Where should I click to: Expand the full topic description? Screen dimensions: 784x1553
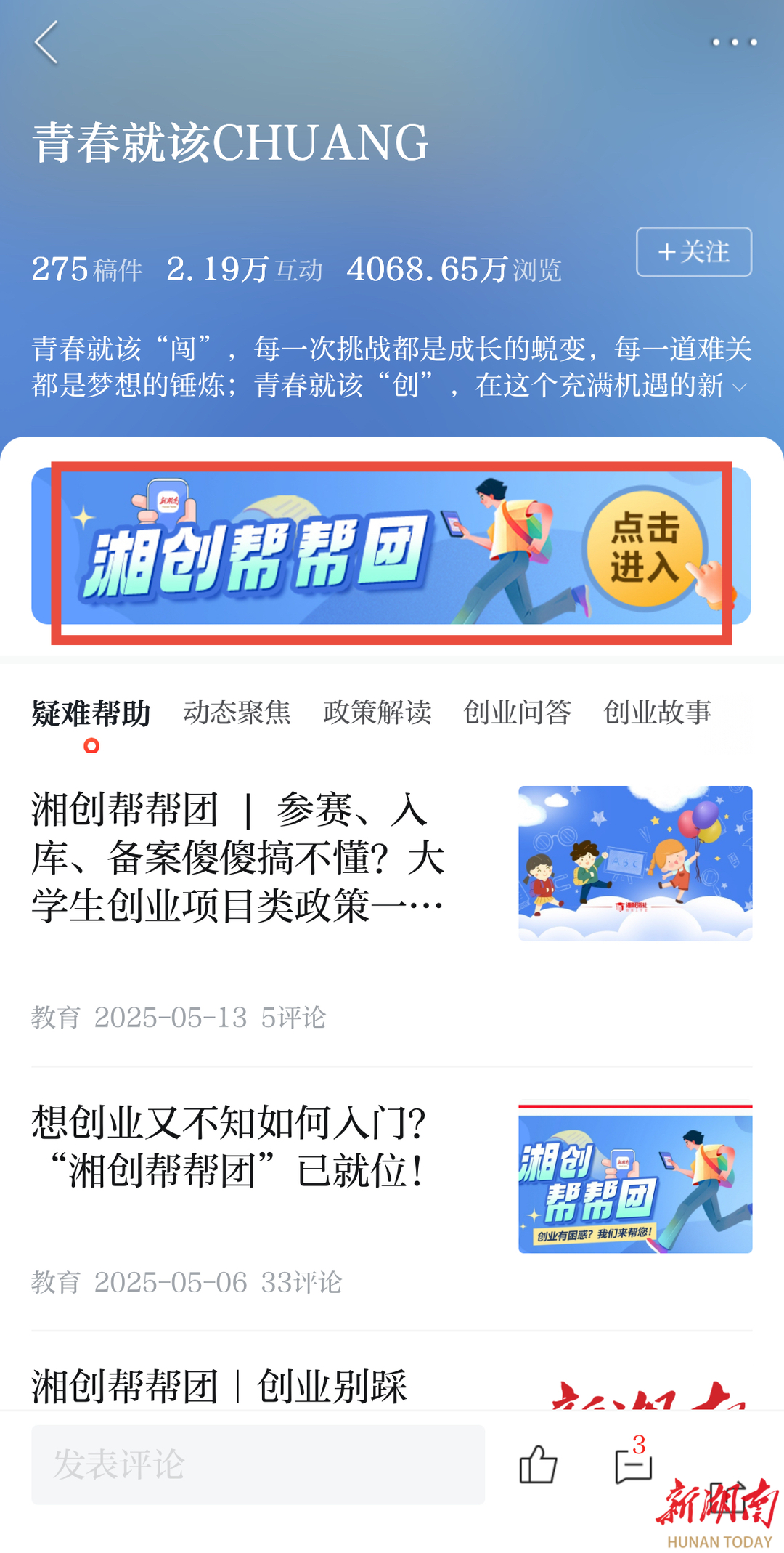[739, 387]
